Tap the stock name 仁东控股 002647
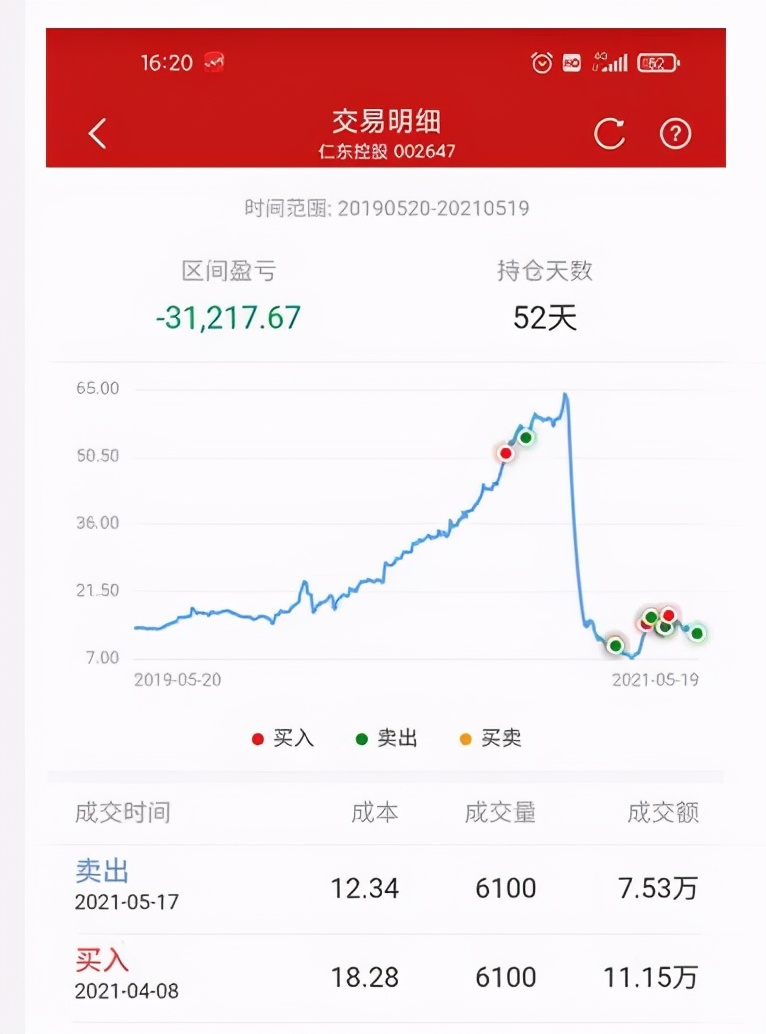Image resolution: width=766 pixels, height=1034 pixels. pos(382,153)
